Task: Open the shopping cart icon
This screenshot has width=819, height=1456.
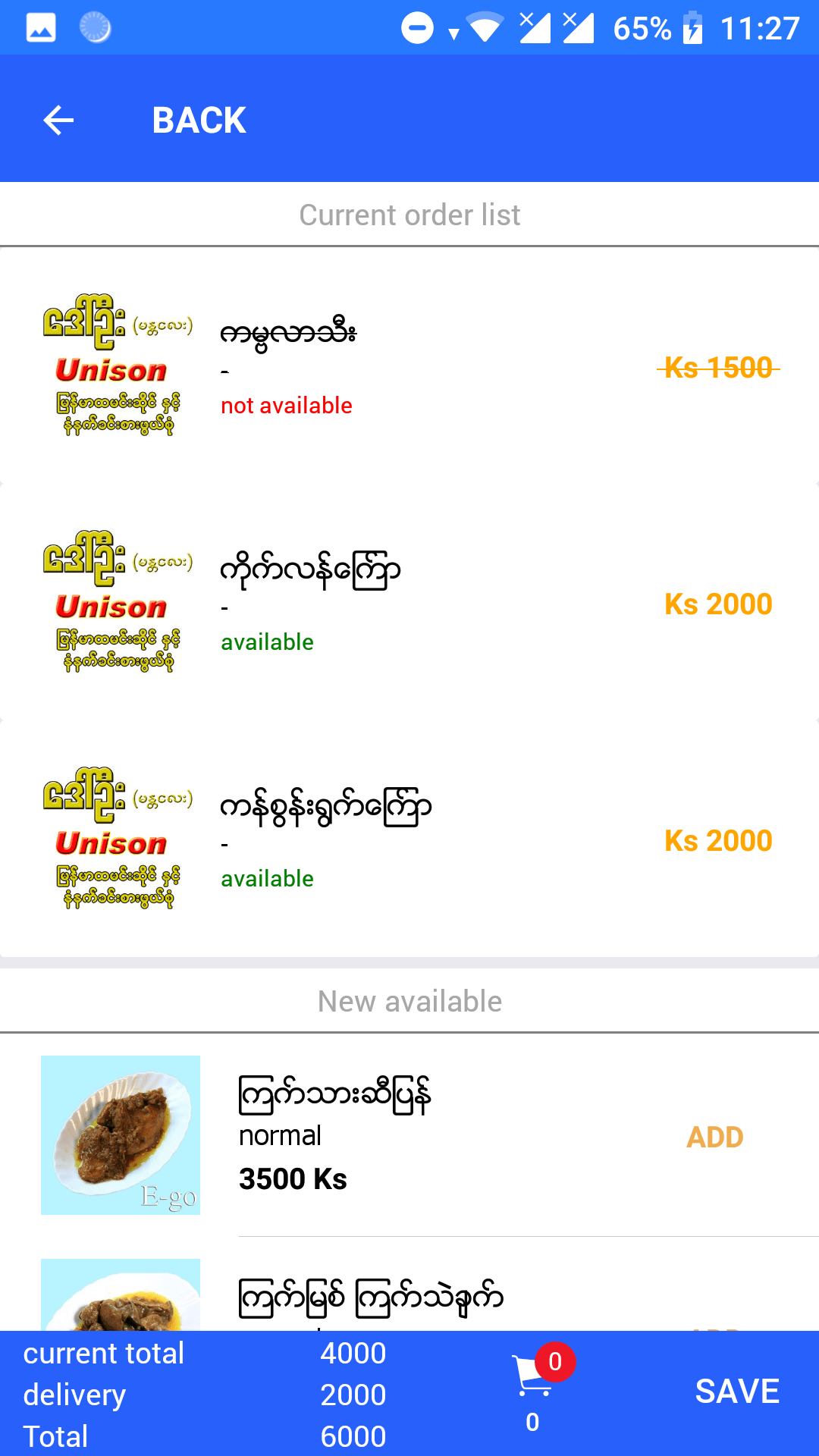Action: (x=533, y=1376)
